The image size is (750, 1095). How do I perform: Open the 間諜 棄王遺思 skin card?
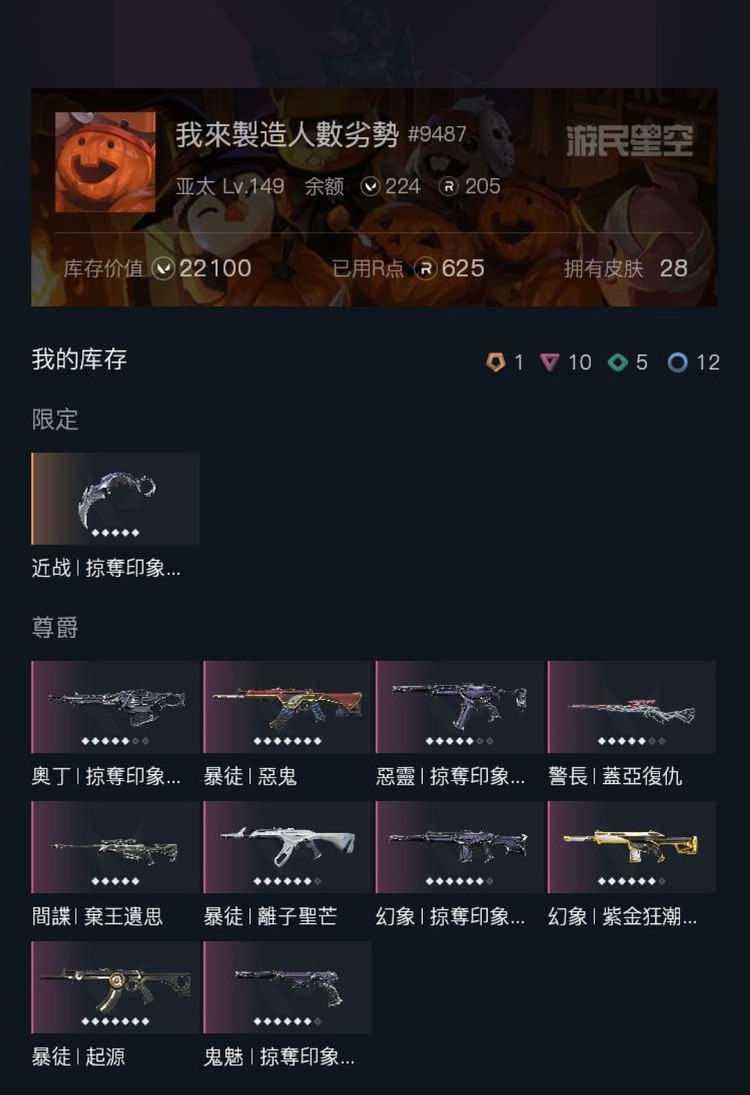point(110,848)
